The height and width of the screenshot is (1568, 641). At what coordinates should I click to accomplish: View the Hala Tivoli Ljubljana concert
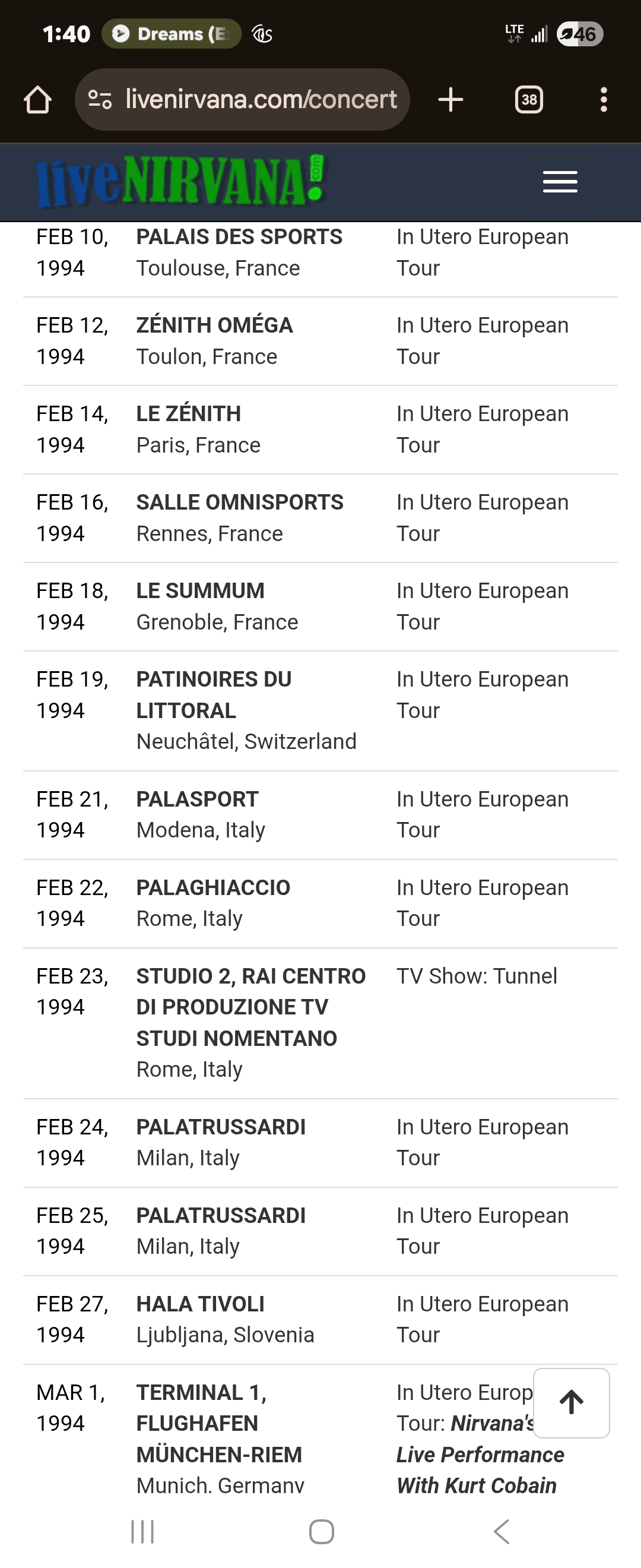[200, 1304]
